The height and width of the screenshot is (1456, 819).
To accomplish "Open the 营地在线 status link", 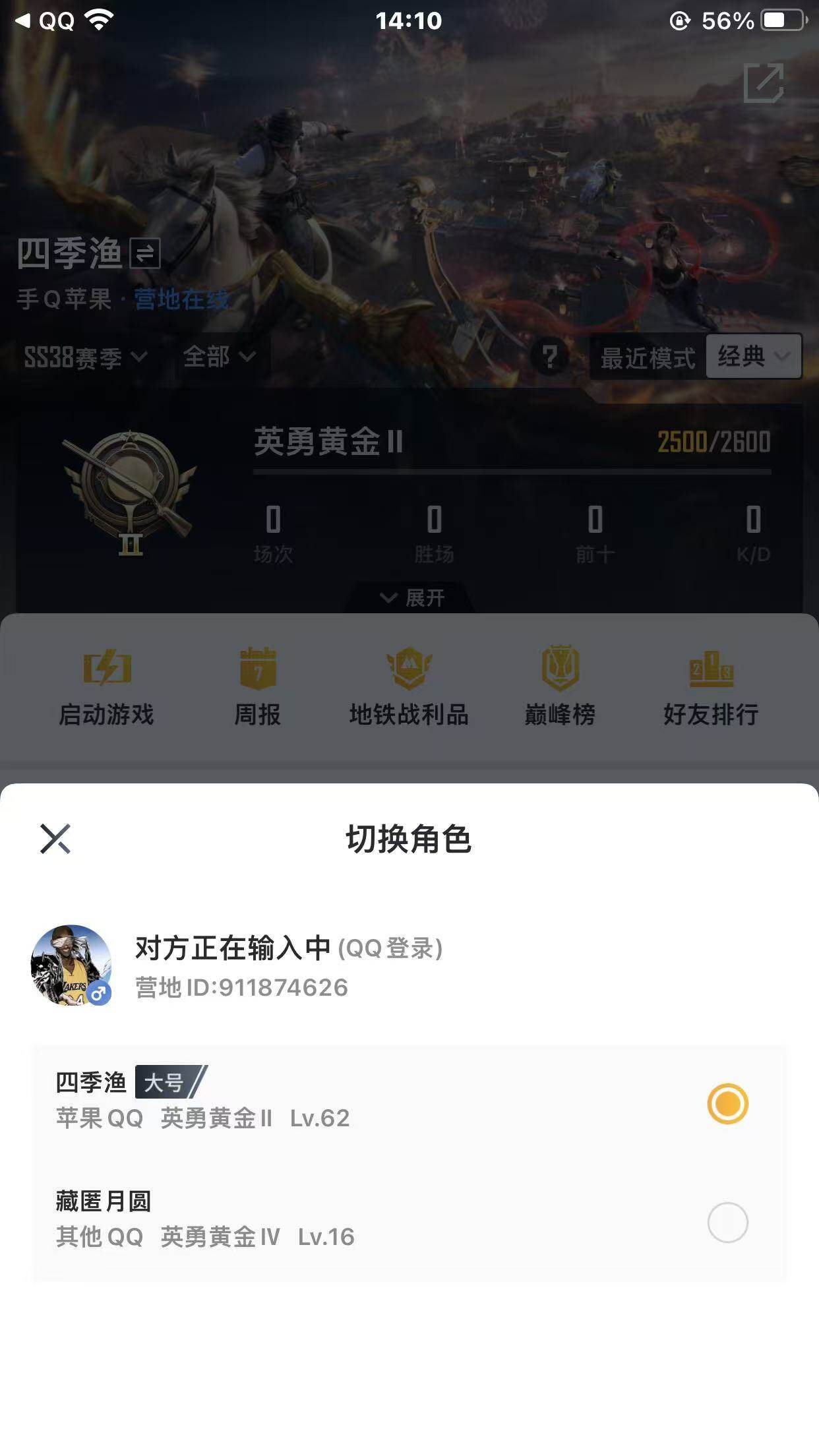I will pos(180,299).
